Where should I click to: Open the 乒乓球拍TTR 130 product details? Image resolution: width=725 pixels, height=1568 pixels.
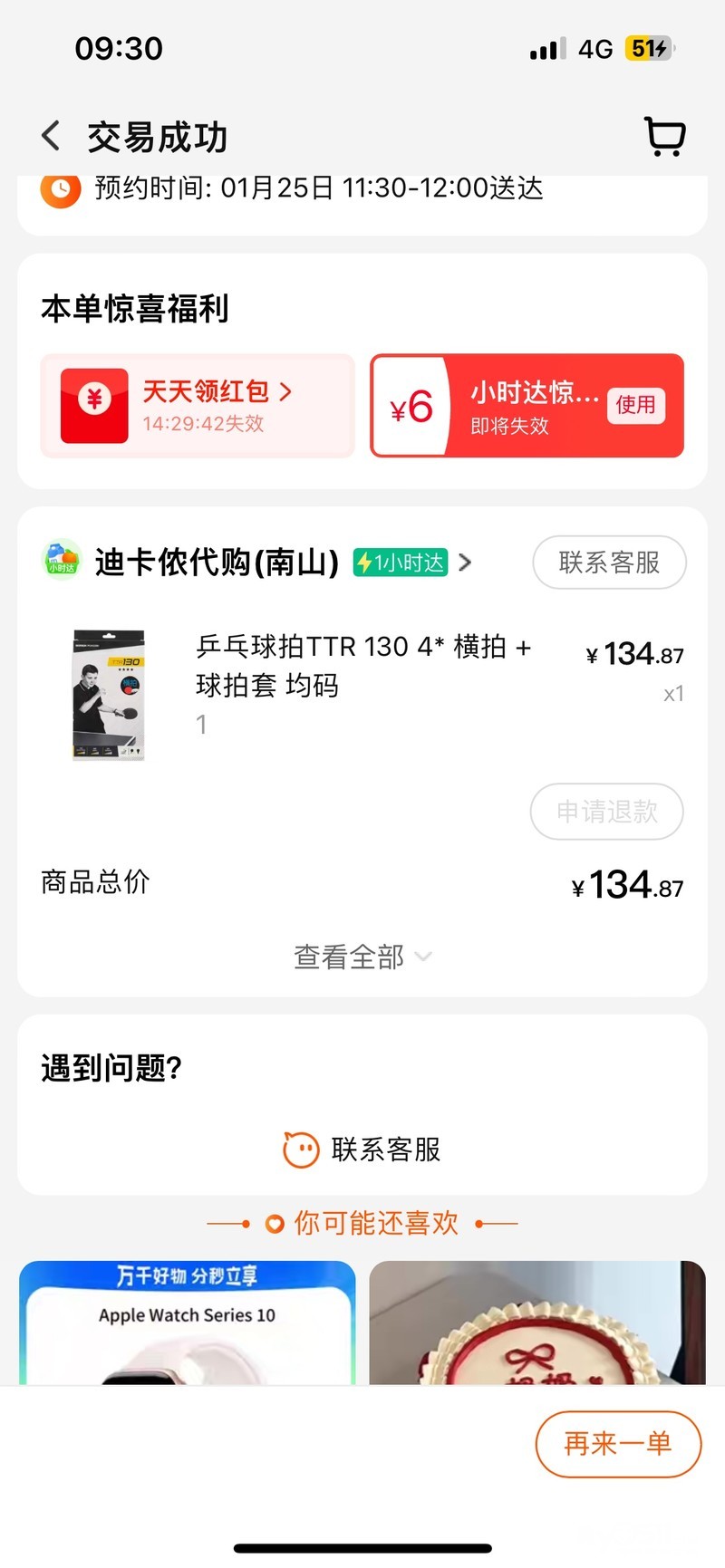(x=362, y=666)
